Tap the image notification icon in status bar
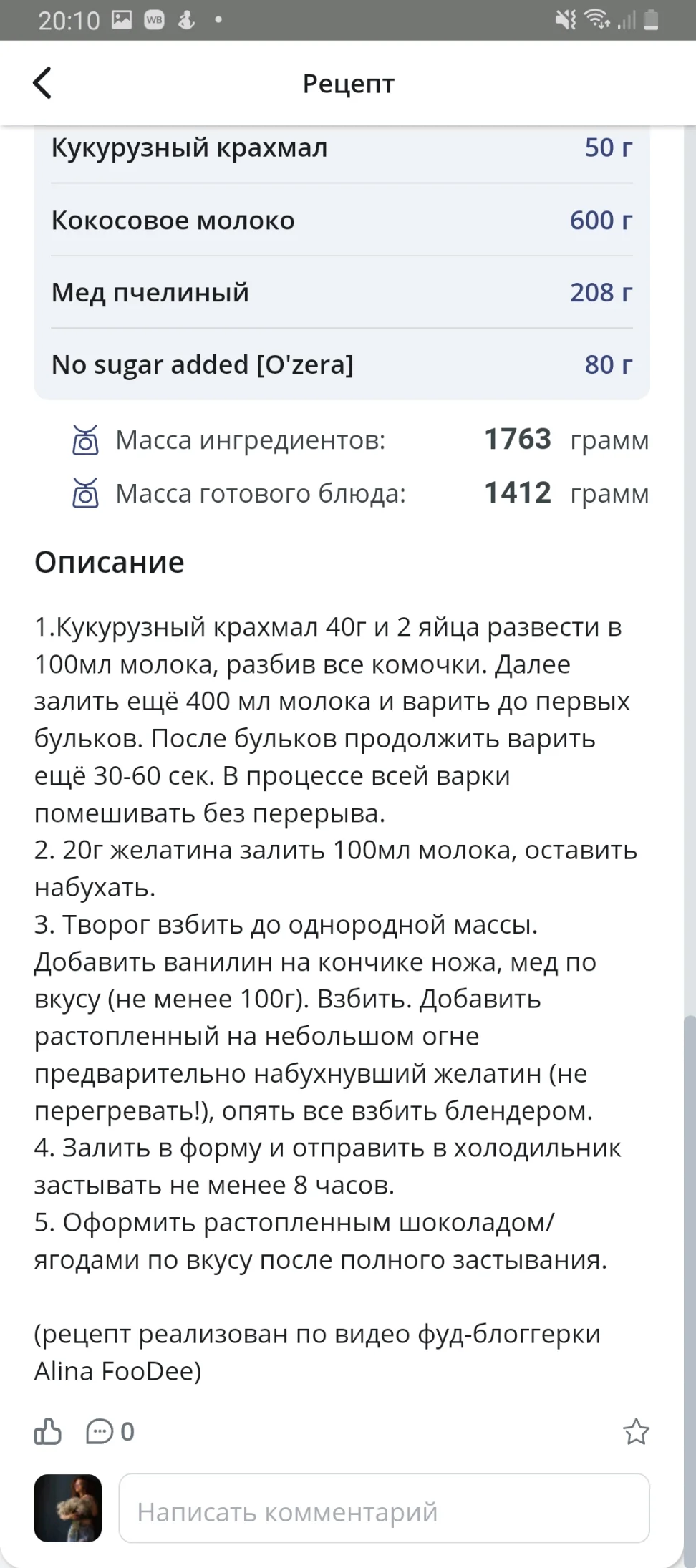The height and width of the screenshot is (1568, 696). tap(123, 19)
